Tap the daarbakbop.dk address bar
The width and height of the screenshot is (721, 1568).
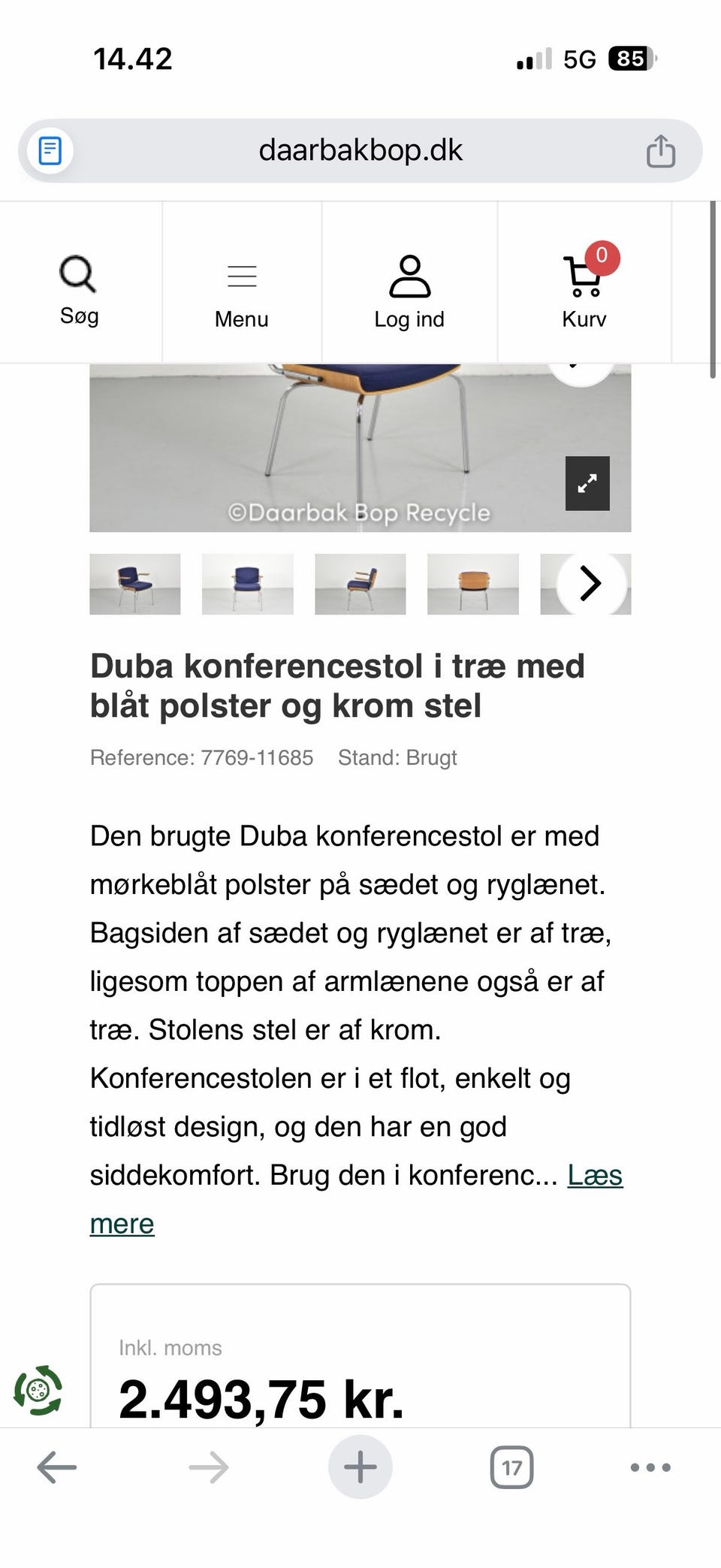click(x=360, y=150)
